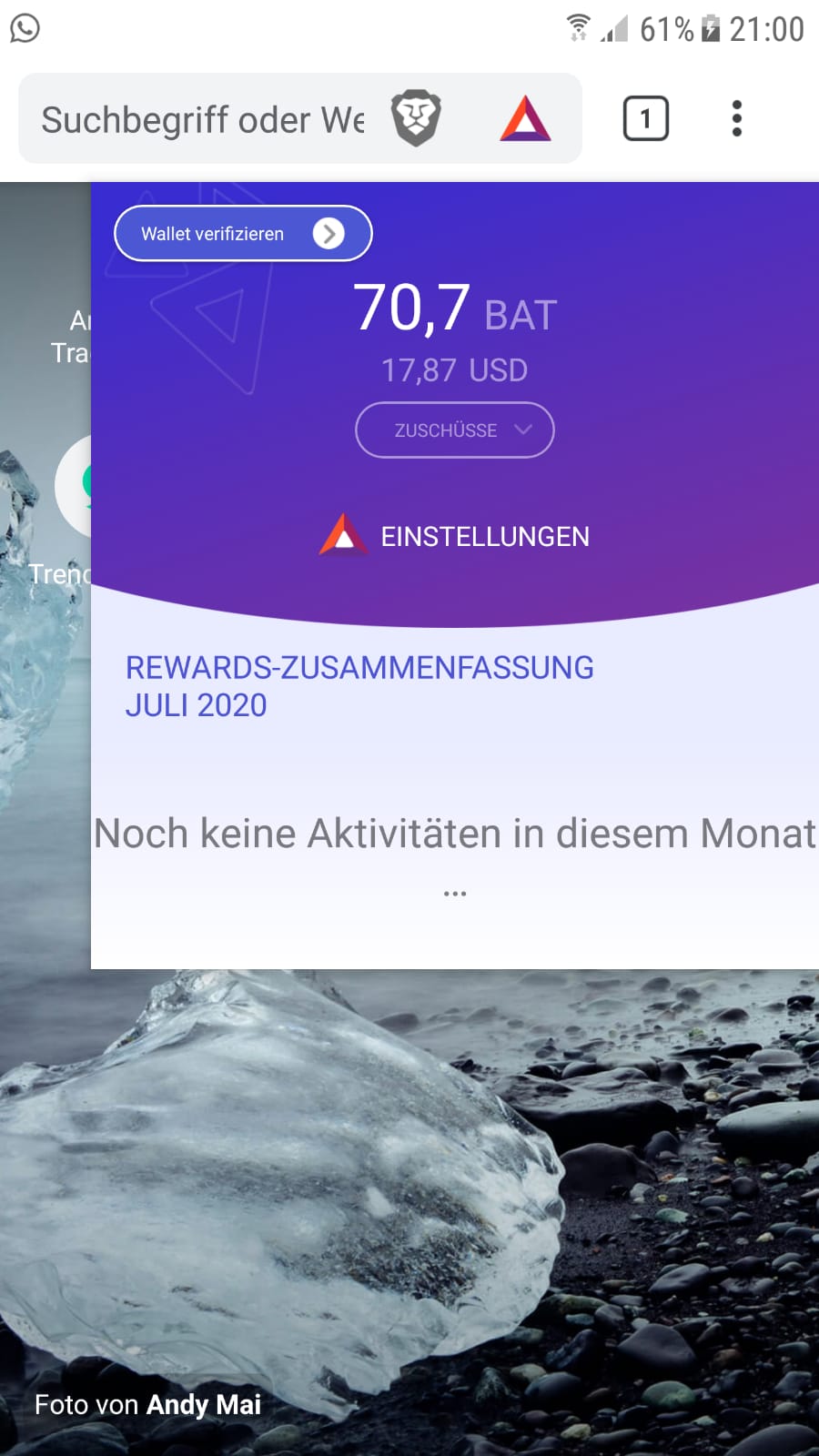
Task: Open Brave Shields lion icon
Action: point(416,118)
